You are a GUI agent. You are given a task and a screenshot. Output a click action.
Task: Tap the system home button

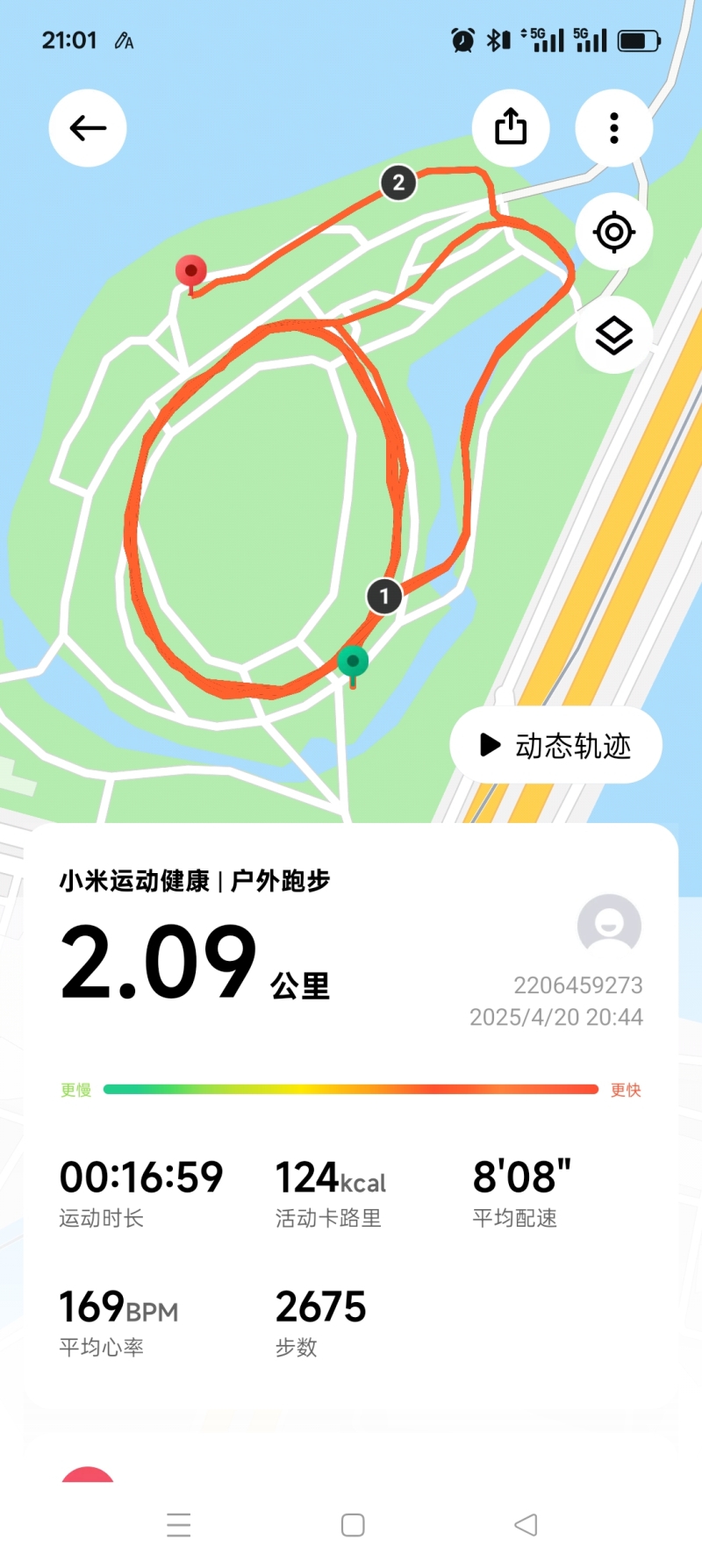353,1525
